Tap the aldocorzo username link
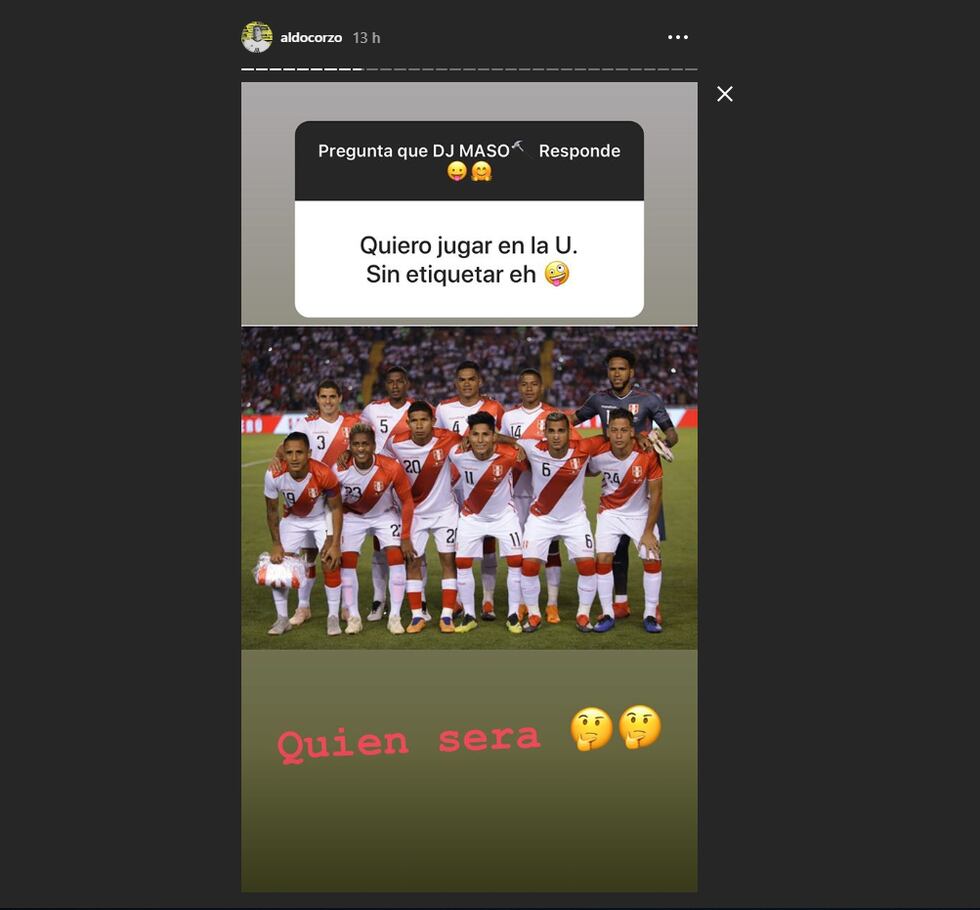This screenshot has width=980, height=910. click(x=311, y=38)
